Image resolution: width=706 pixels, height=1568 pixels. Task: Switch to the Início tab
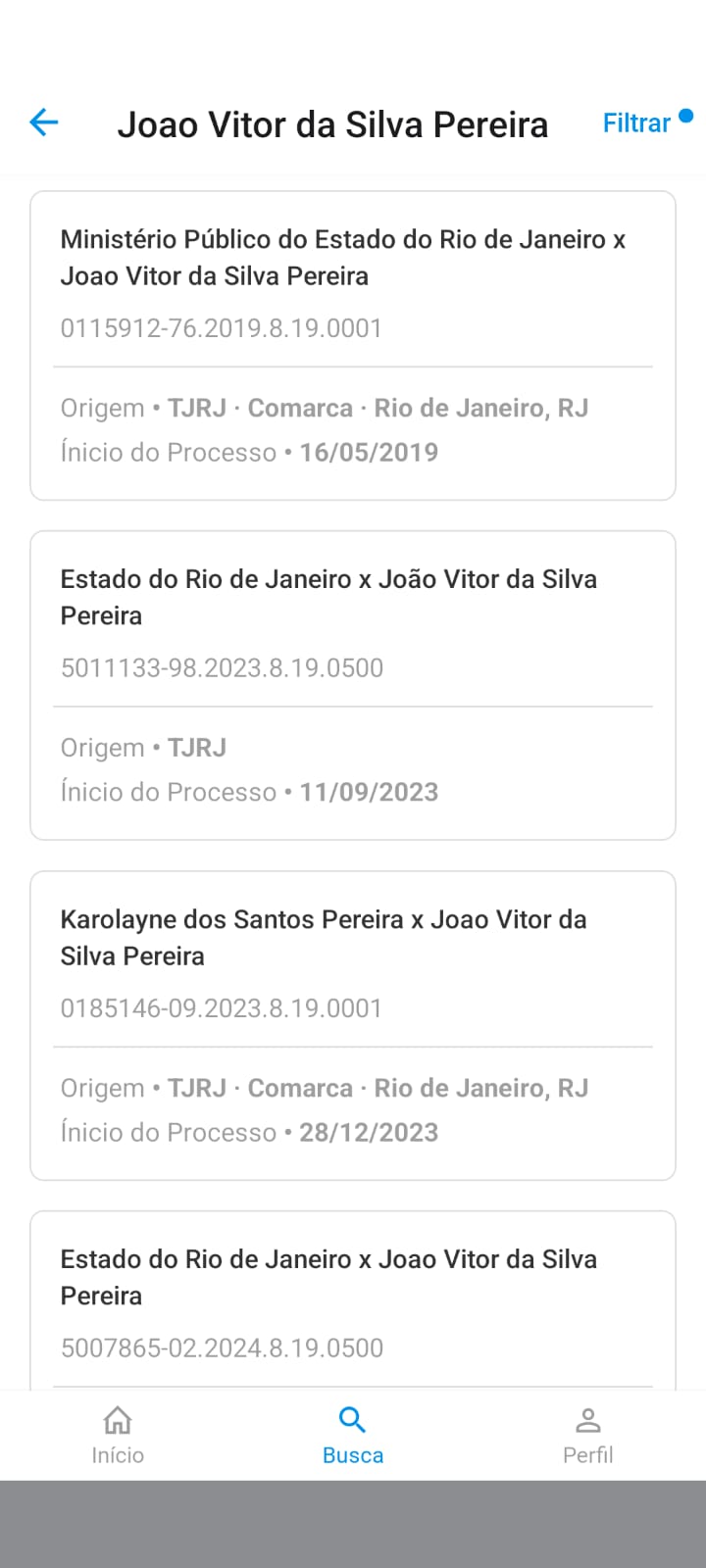118,1435
